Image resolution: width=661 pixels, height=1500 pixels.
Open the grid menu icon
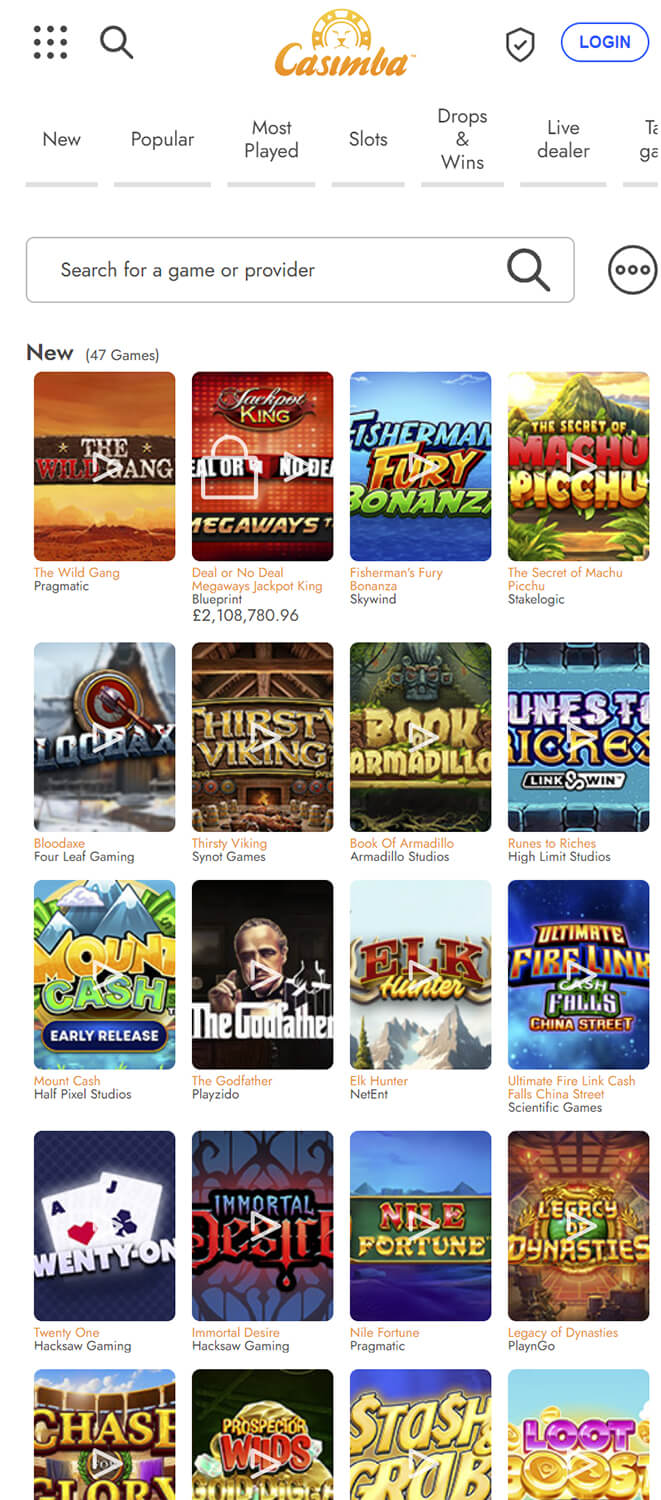point(50,42)
